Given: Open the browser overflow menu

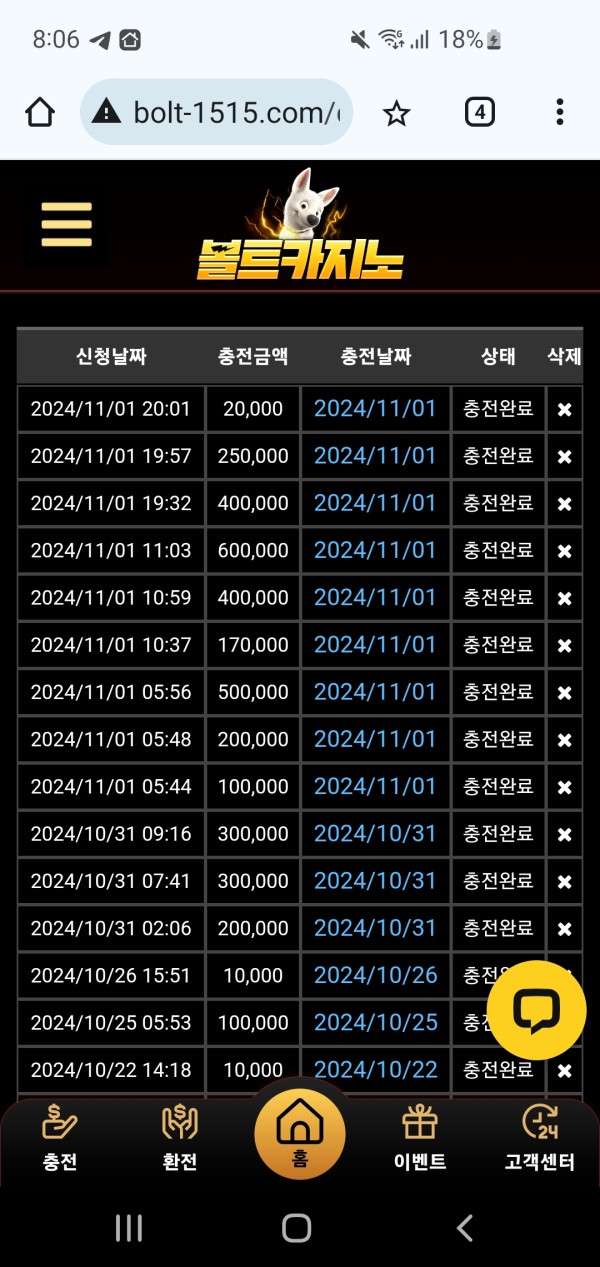Looking at the screenshot, I should 560,112.
